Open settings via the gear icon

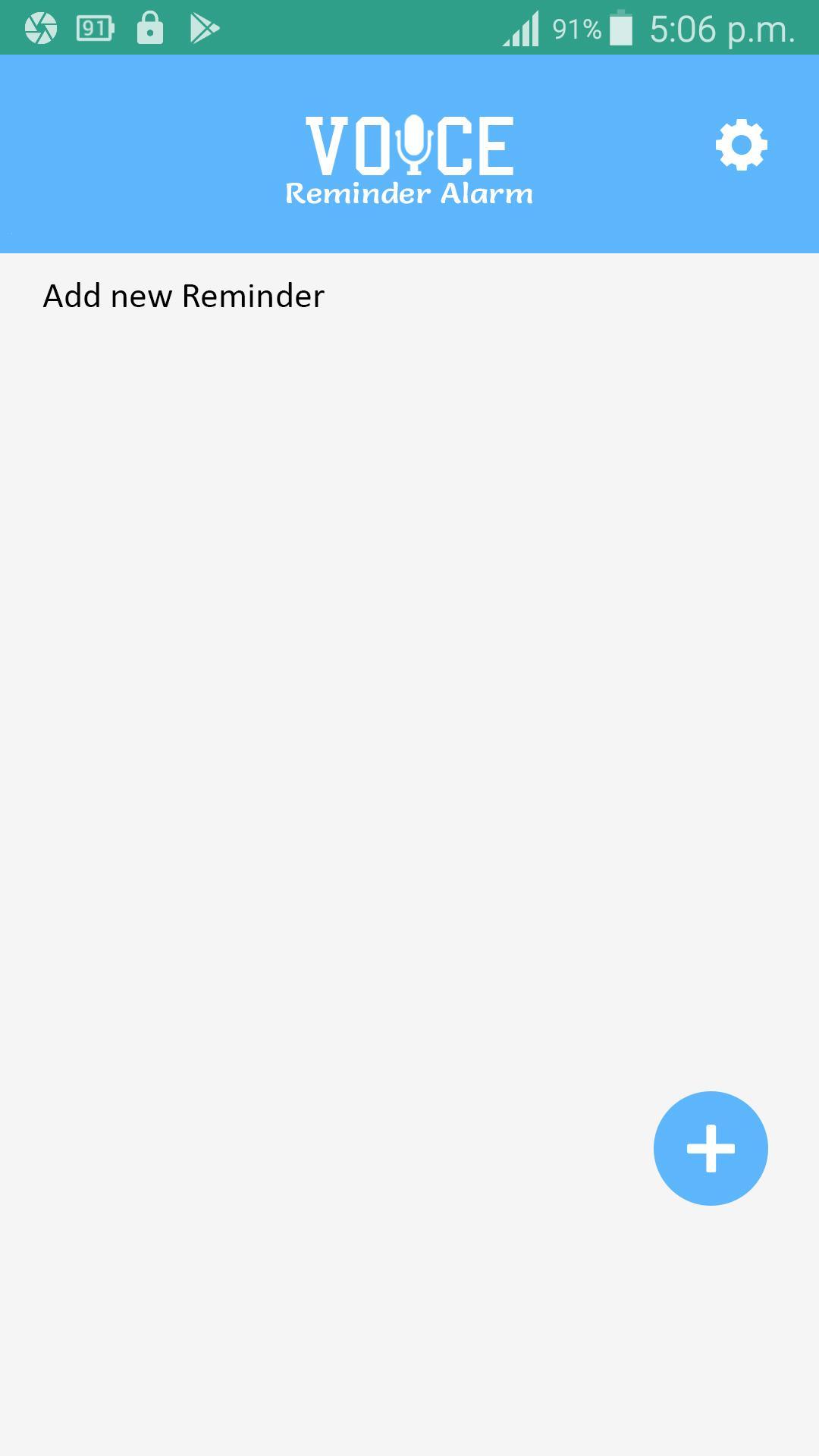pos(741,145)
